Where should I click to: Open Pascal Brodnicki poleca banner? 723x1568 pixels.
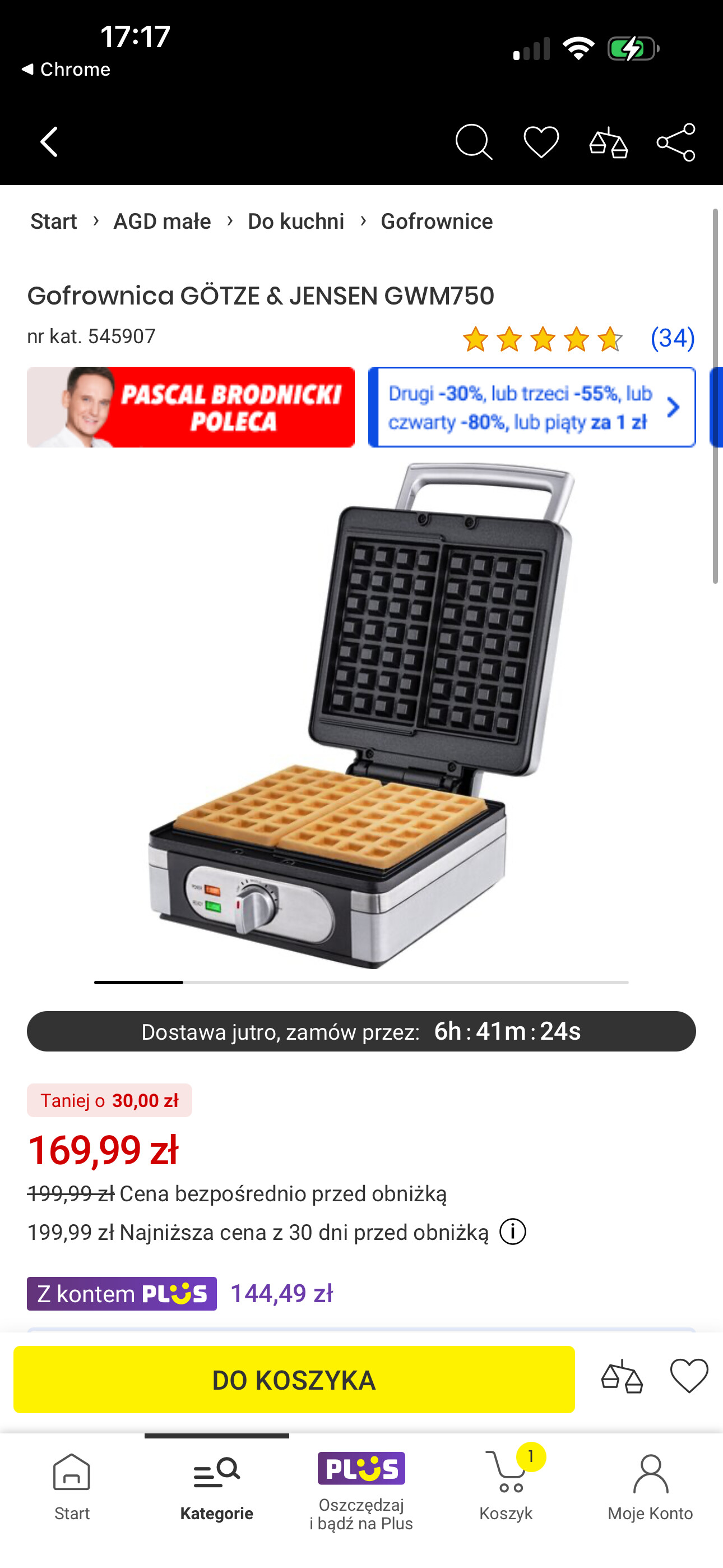pos(191,407)
